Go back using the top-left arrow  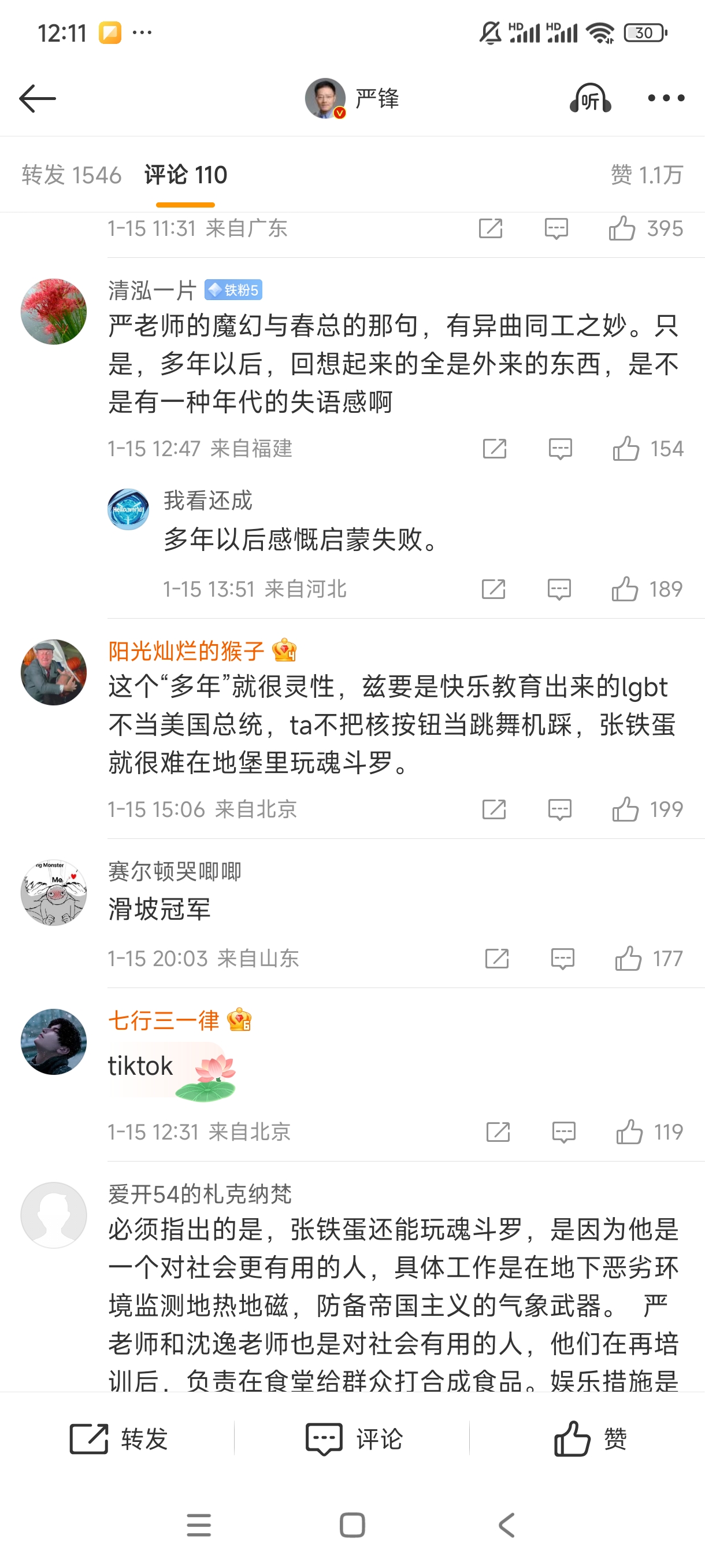[38, 98]
